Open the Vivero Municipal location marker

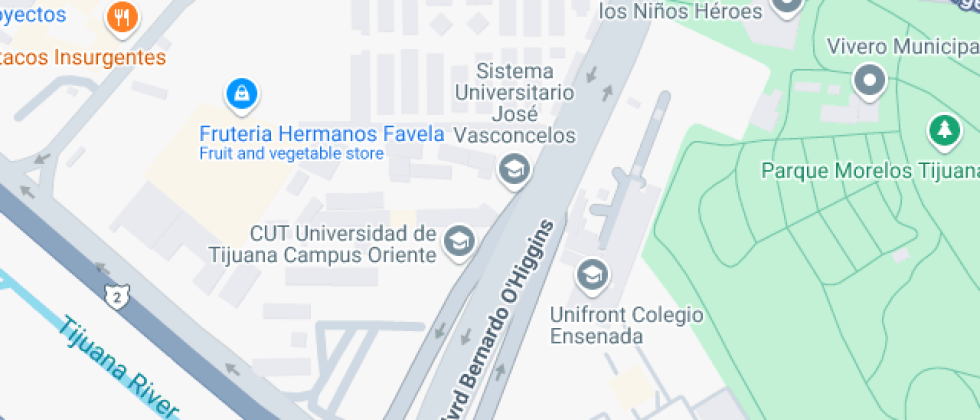click(x=871, y=79)
